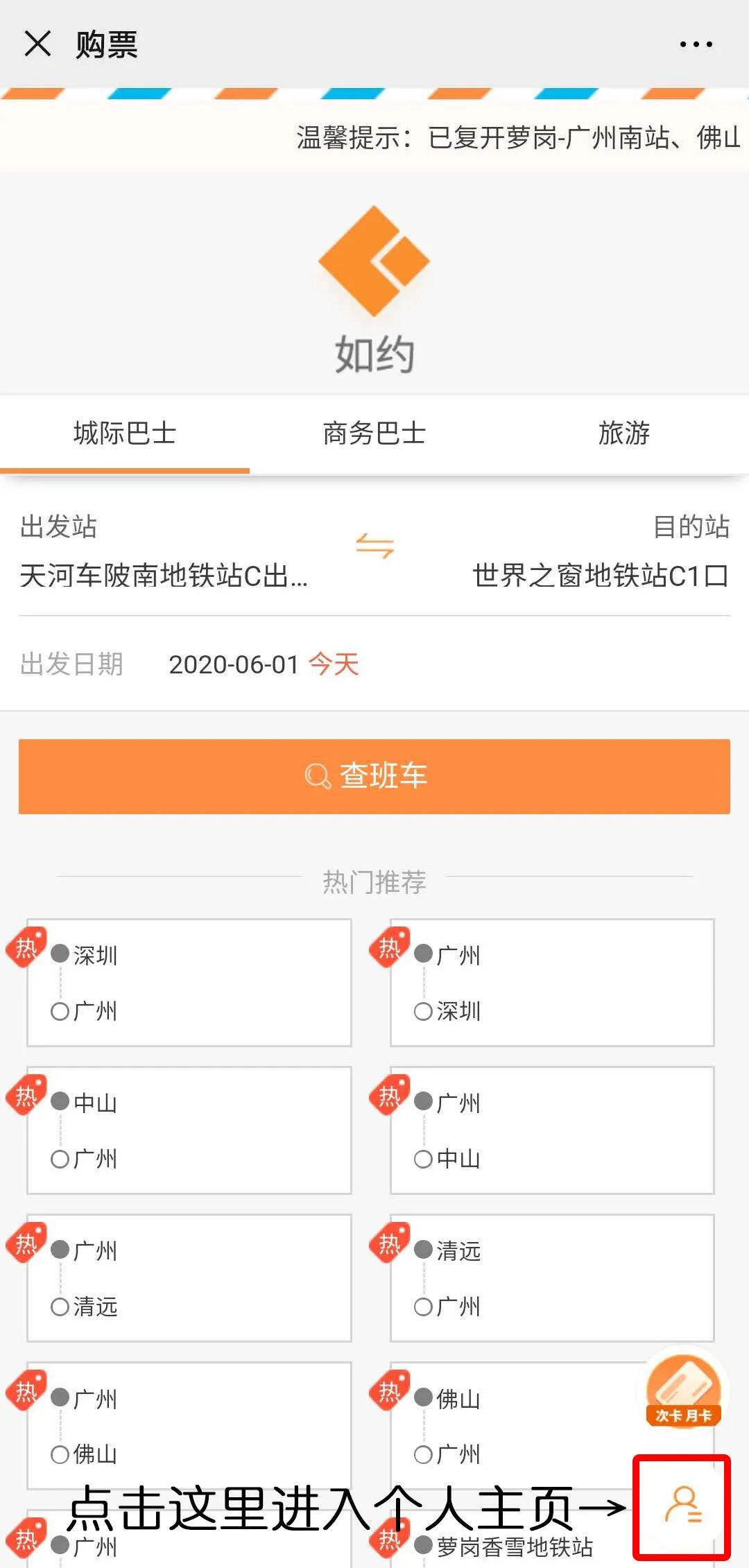
Task: Choose hot route 佛山 to 广州
Action: tap(513, 1425)
